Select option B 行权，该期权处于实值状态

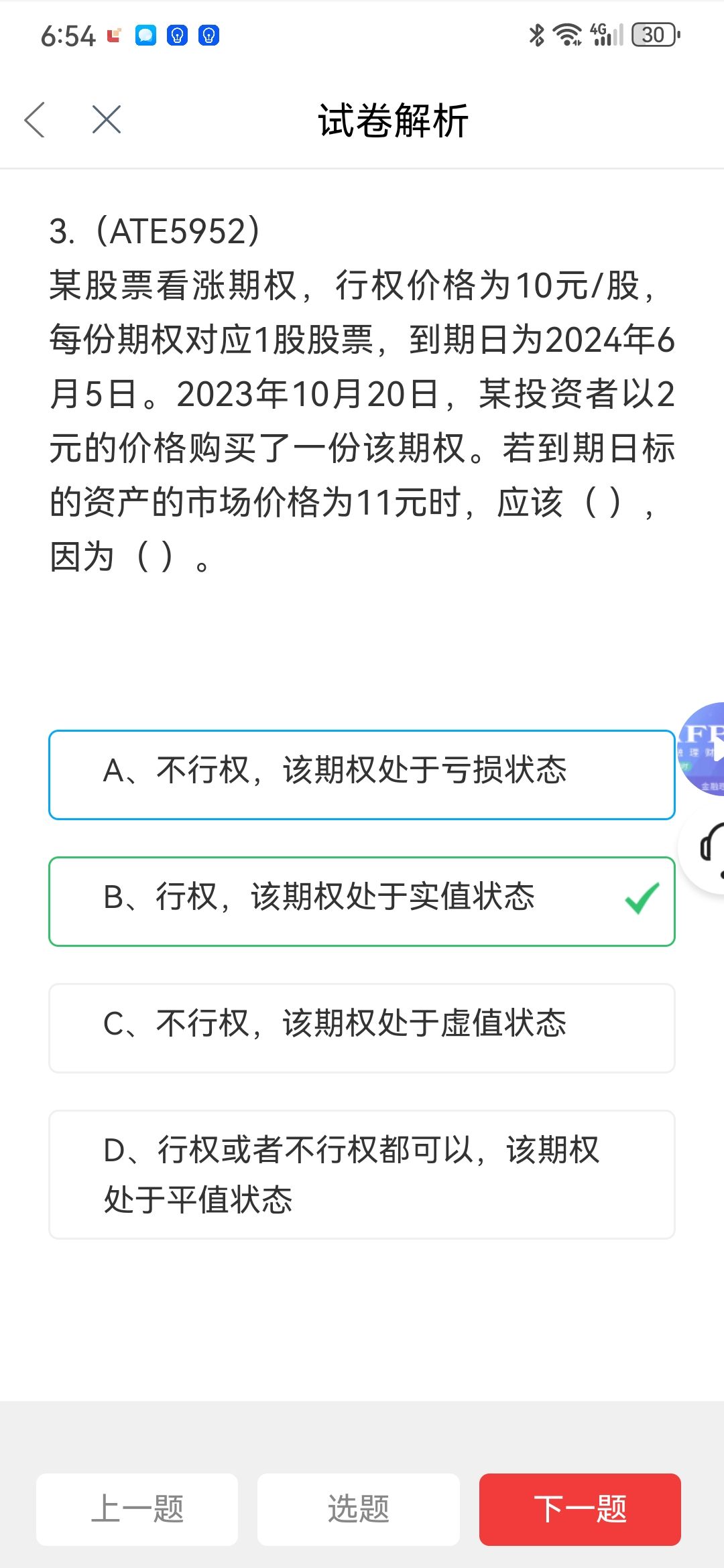pyautogui.click(x=361, y=901)
